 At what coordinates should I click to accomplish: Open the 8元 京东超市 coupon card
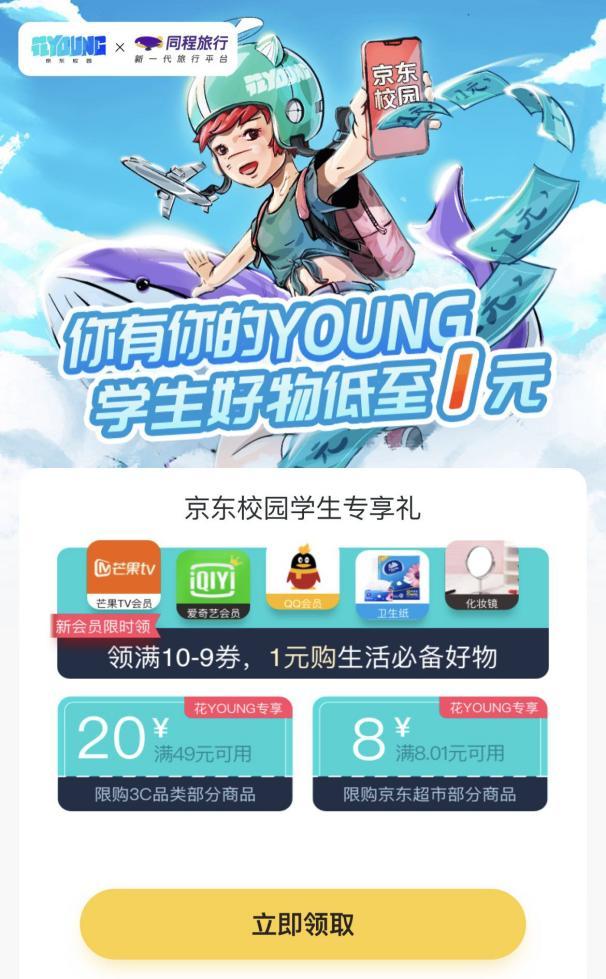pos(430,754)
